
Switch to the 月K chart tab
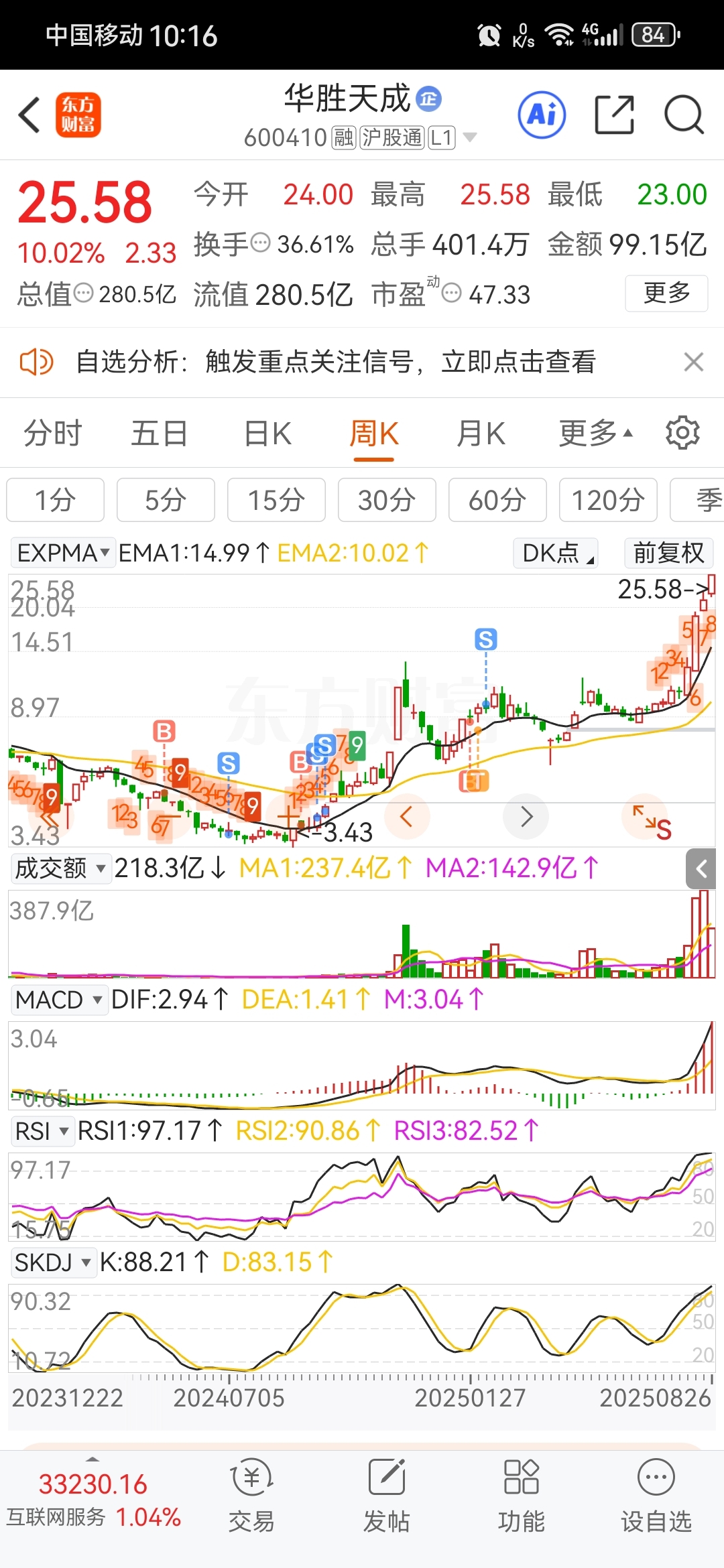tap(481, 433)
